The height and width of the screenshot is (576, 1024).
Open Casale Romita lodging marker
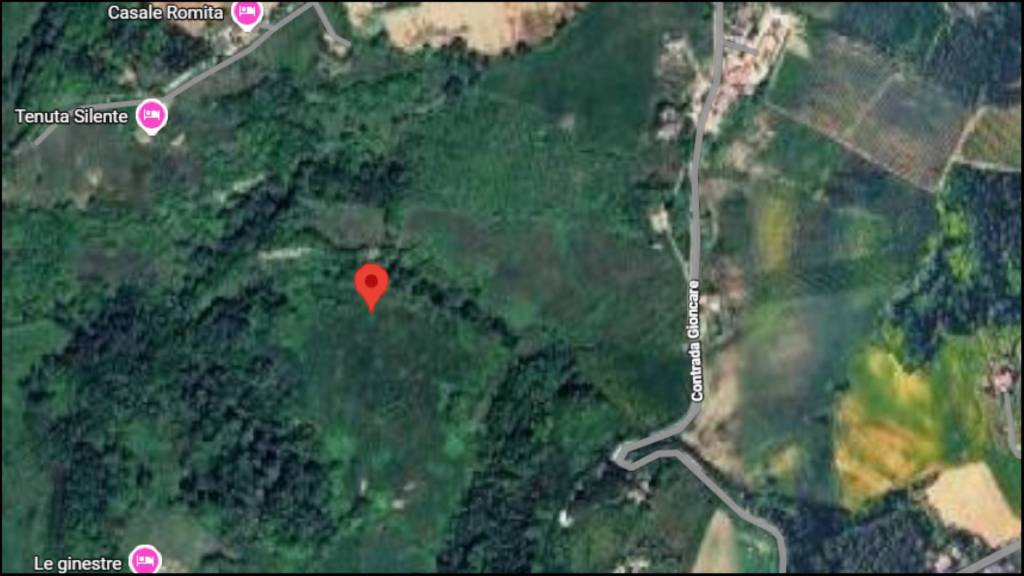pyautogui.click(x=246, y=13)
